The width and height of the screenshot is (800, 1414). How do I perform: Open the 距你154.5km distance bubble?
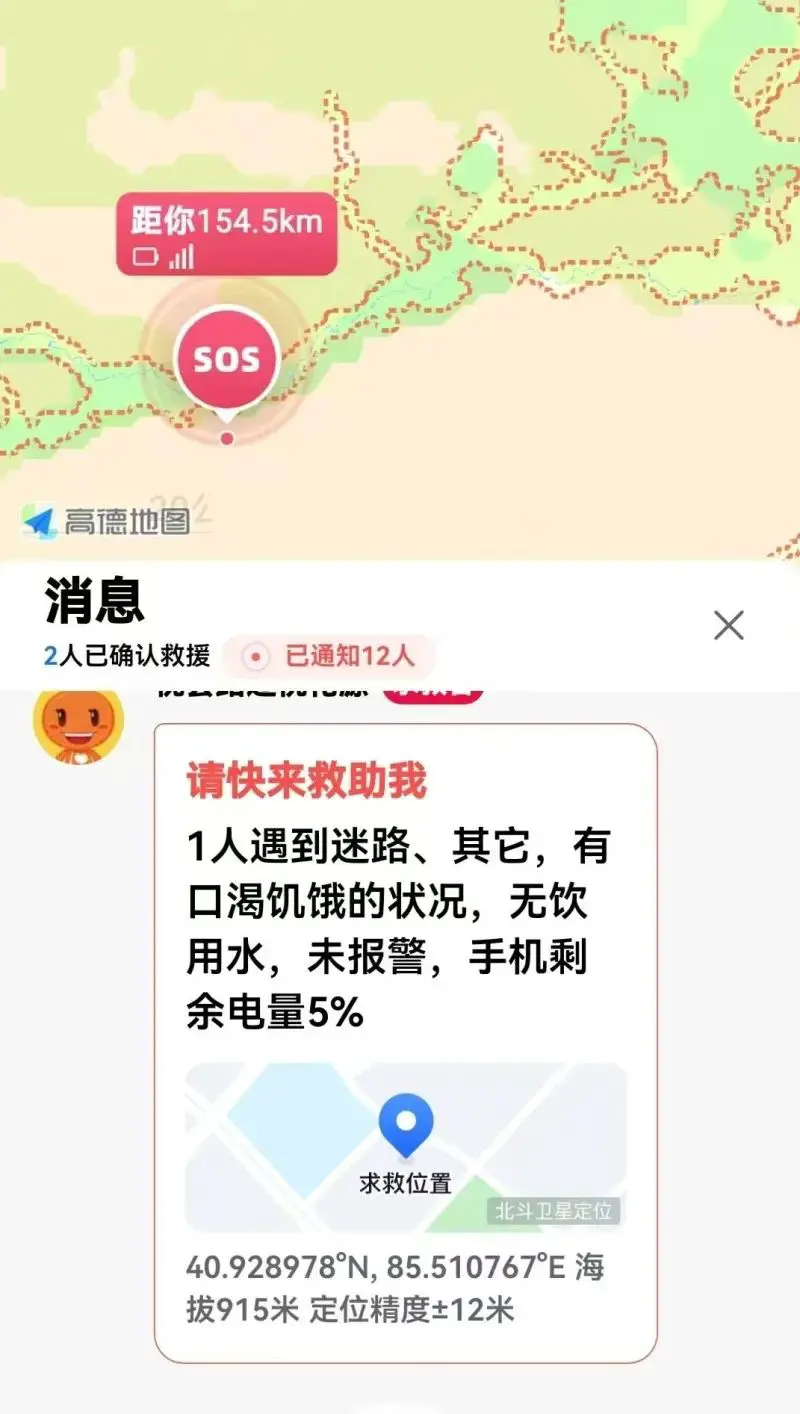226,233
